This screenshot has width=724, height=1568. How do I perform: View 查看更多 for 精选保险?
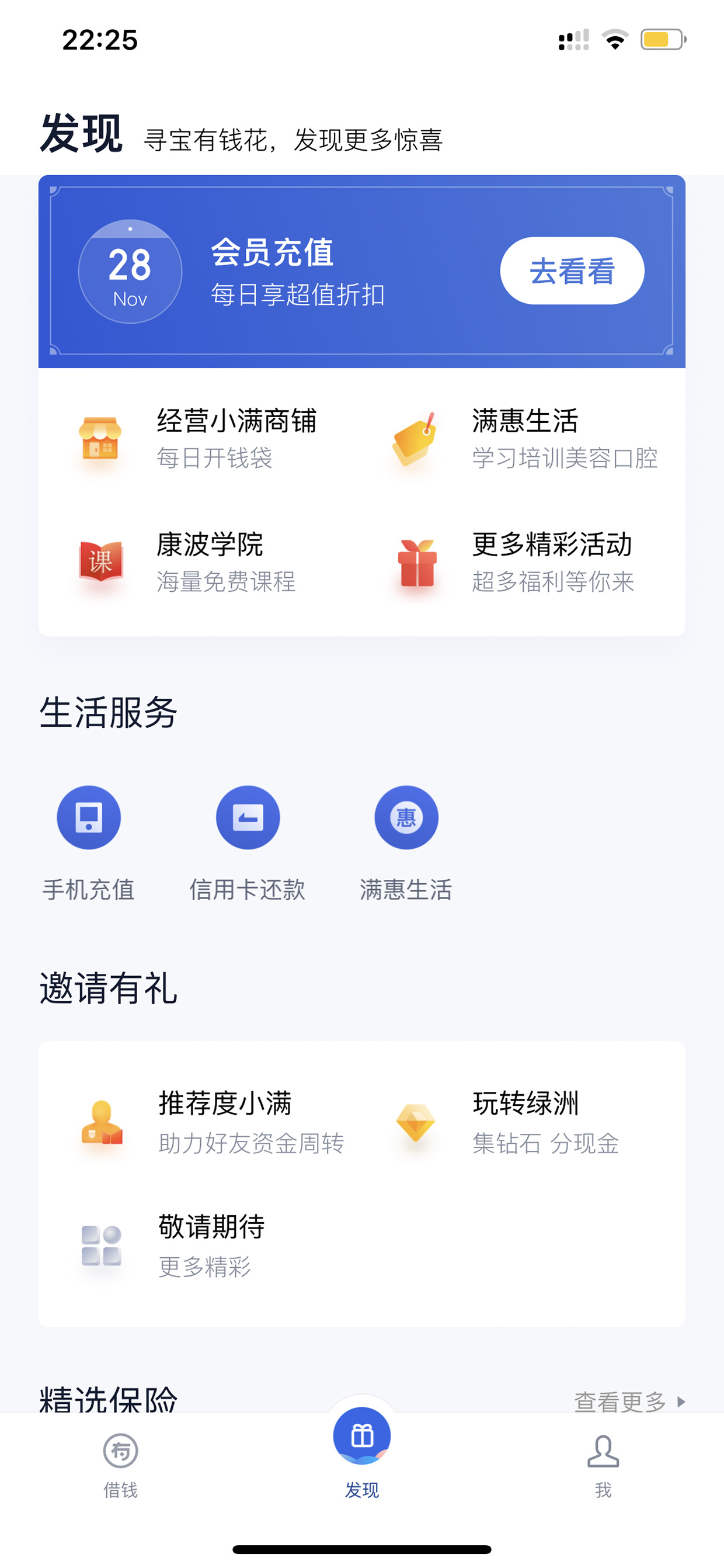629,1402
